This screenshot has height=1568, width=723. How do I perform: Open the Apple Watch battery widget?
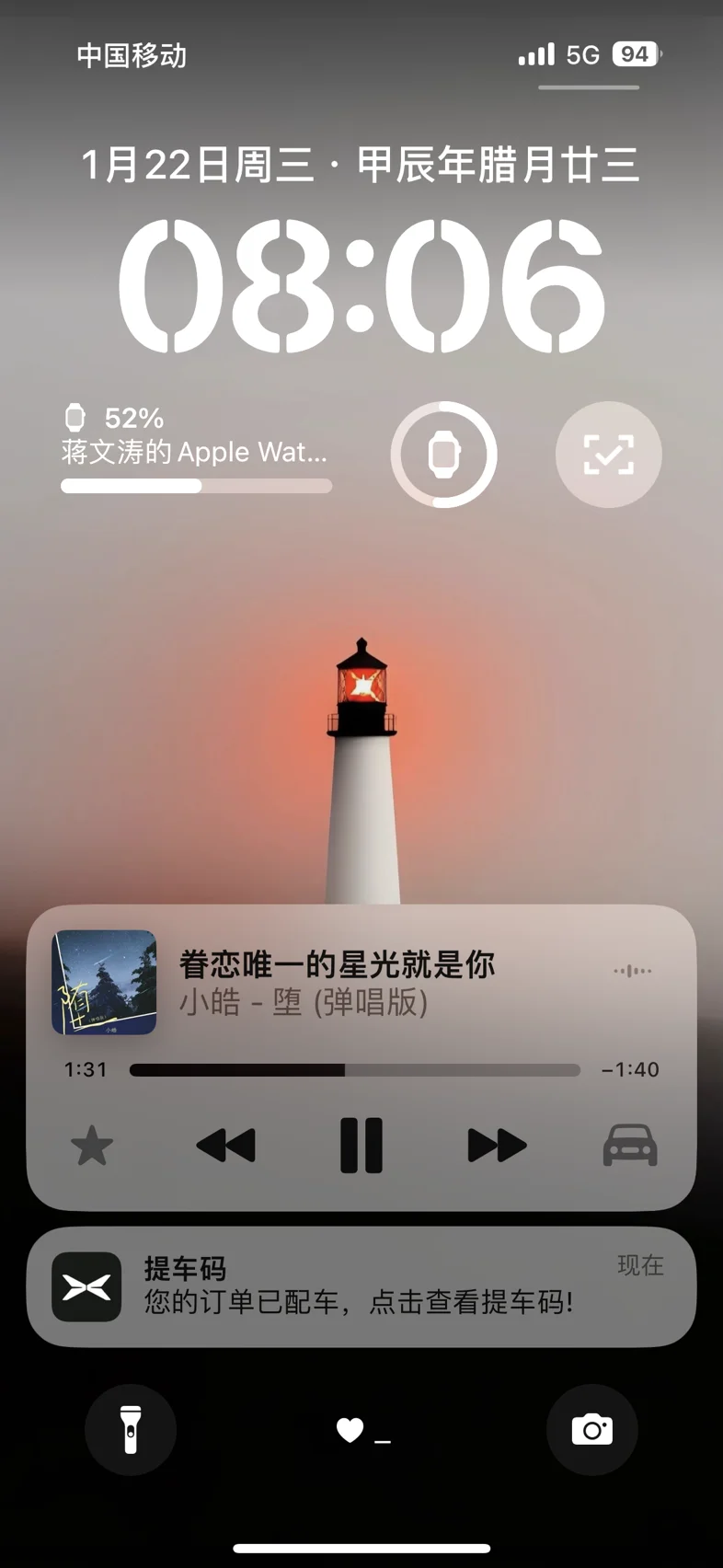pyautogui.click(x=196, y=448)
